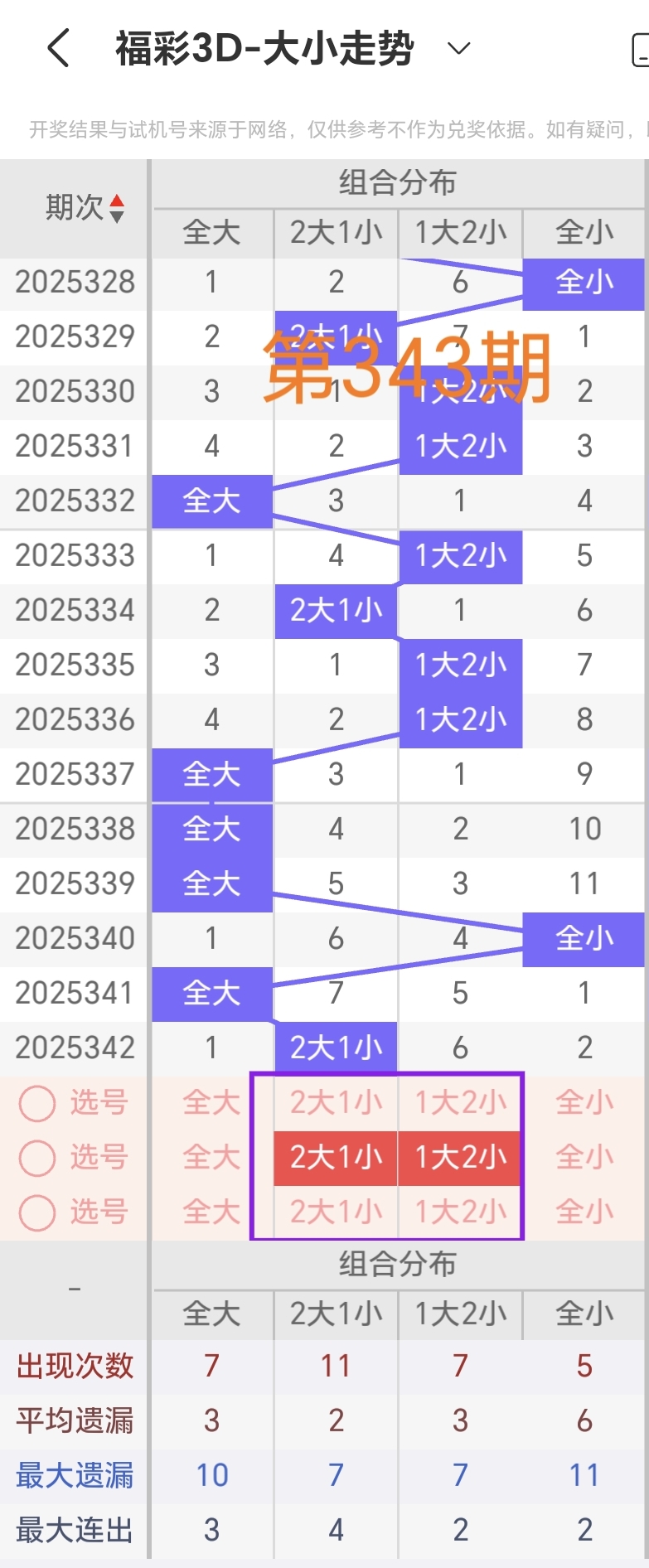Tap the back arrow to leave the trend page
This screenshot has height=1568, width=649.
[58, 48]
